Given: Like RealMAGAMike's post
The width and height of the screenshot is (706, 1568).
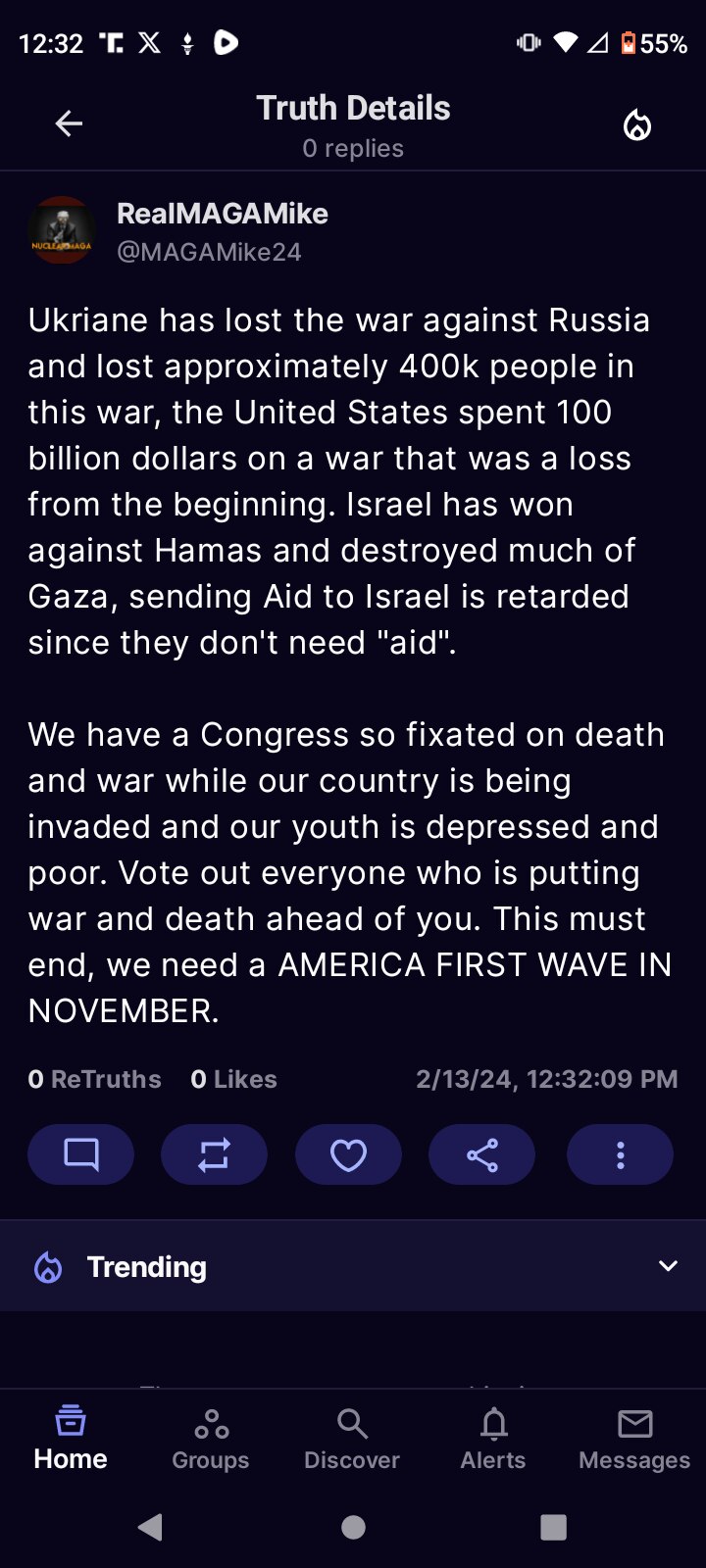Looking at the screenshot, I should [348, 1155].
